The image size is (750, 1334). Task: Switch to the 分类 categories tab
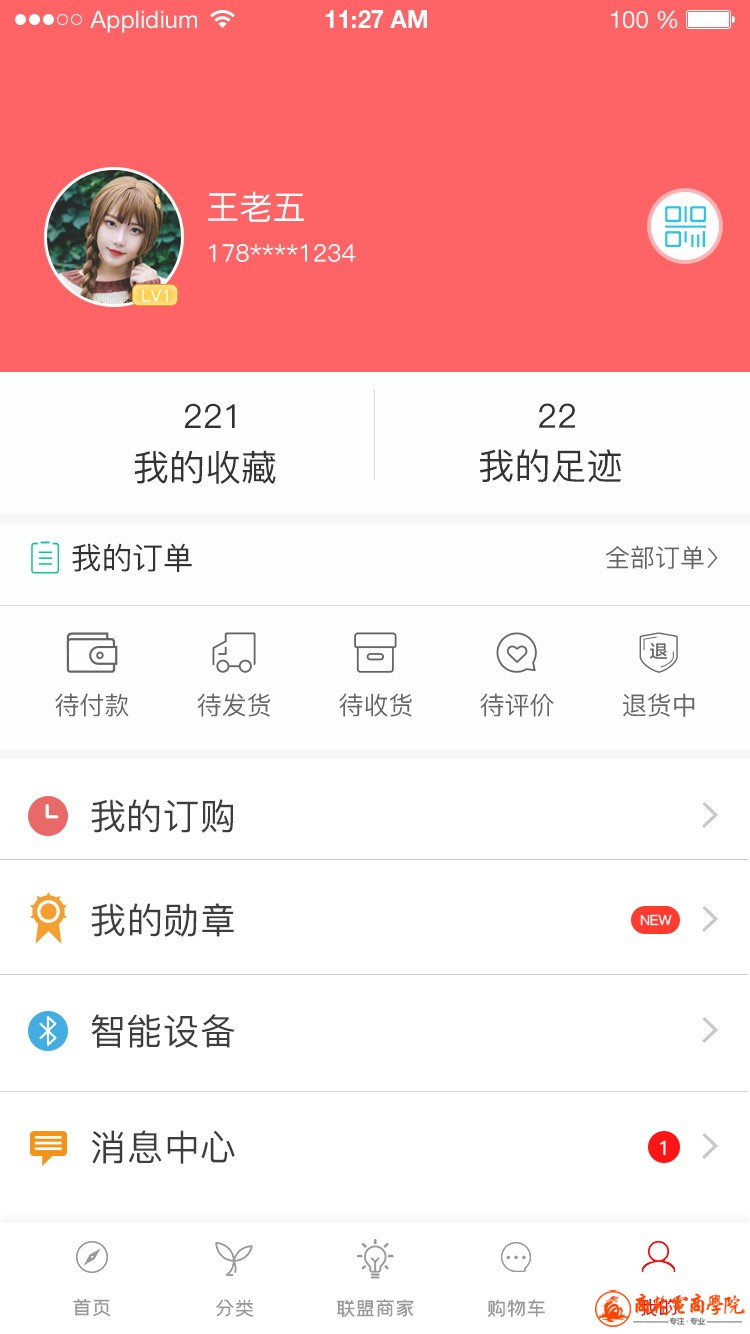pos(234,1277)
